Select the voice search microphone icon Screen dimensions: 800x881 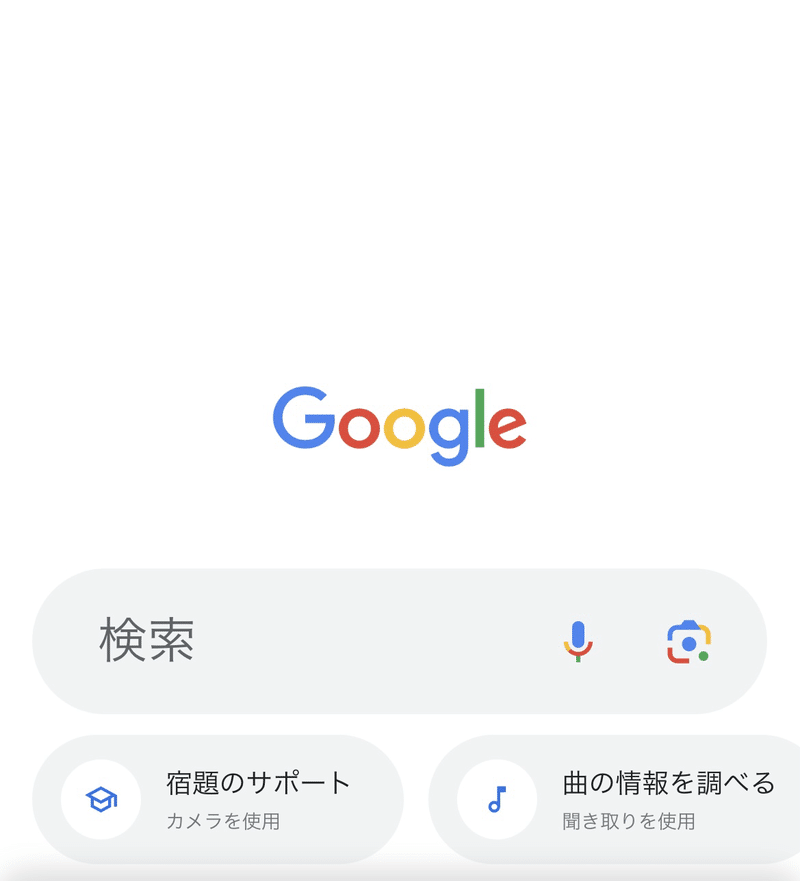pos(580,642)
